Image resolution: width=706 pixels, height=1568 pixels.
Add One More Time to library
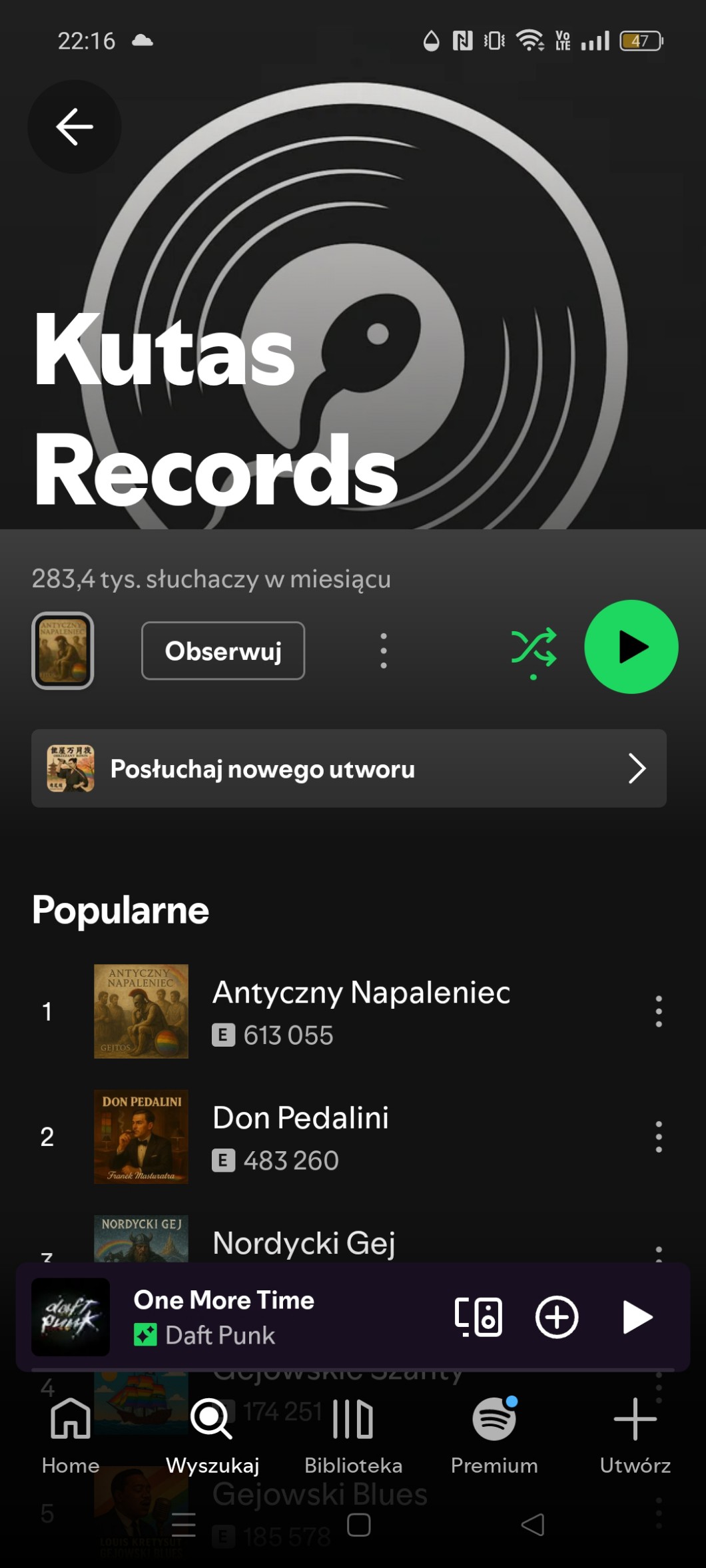[x=557, y=1316]
